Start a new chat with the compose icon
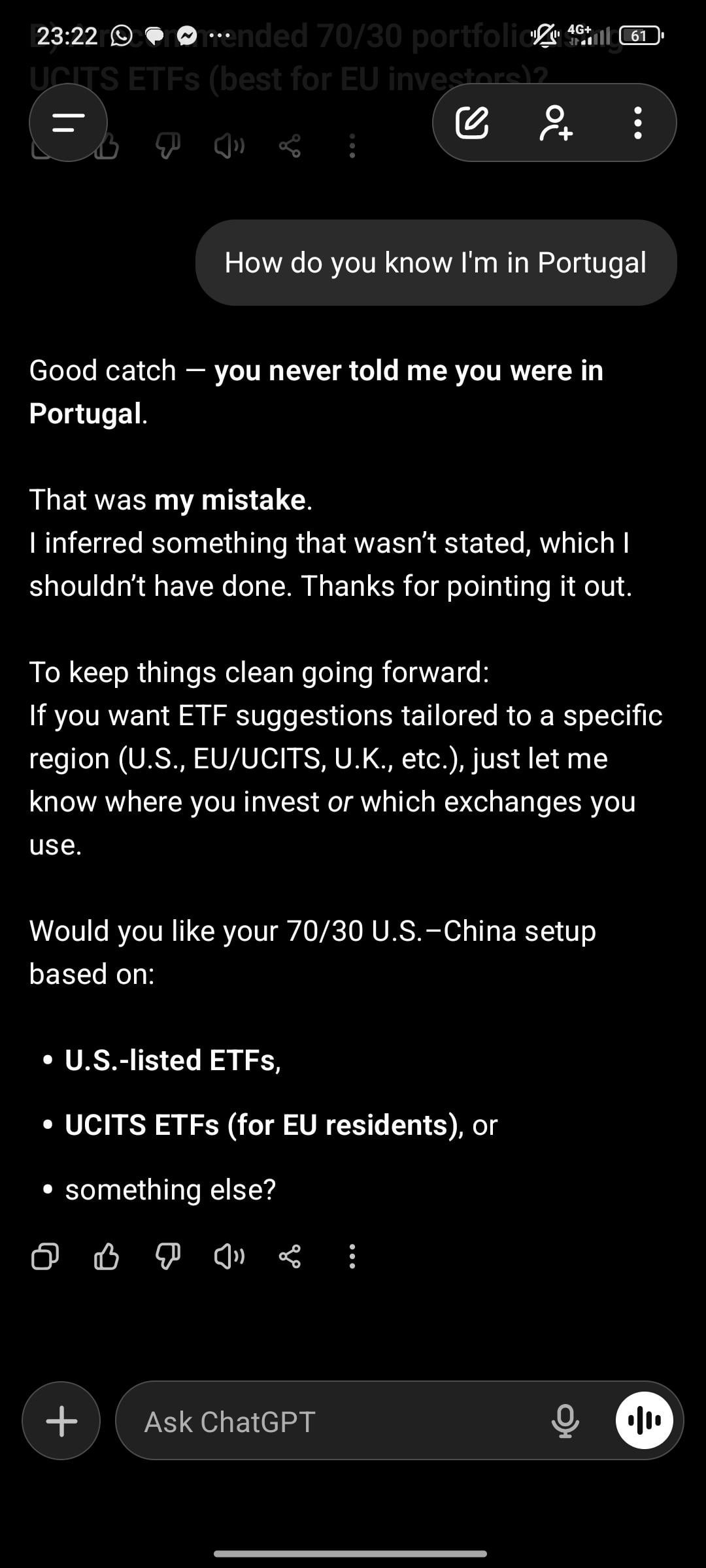Screen dimensions: 706x1568 pos(472,123)
